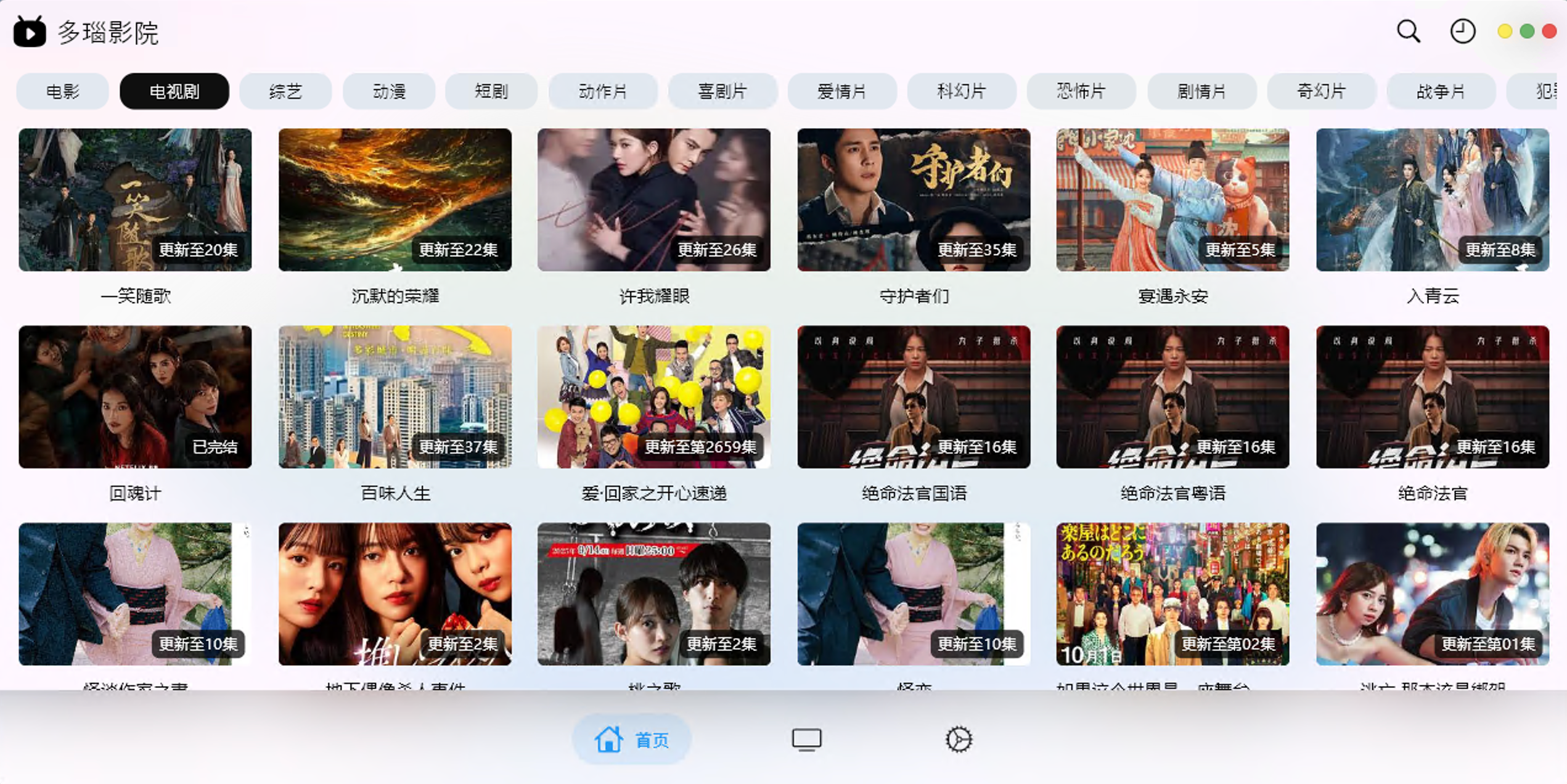Open the 一笑随歌 series
The width and height of the screenshot is (1567, 784).
[x=135, y=200]
